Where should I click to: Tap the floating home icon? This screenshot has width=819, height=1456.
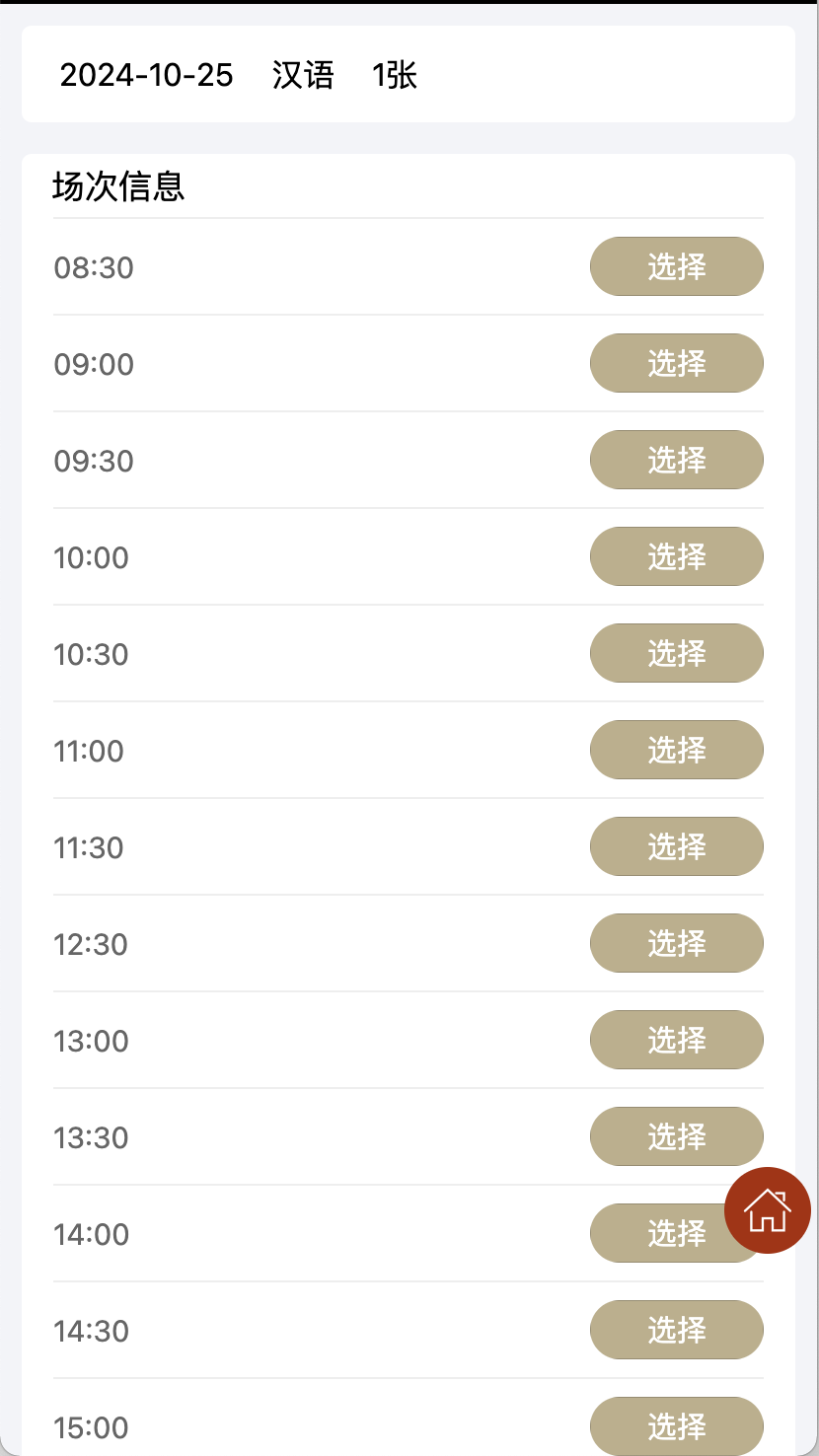click(767, 1210)
